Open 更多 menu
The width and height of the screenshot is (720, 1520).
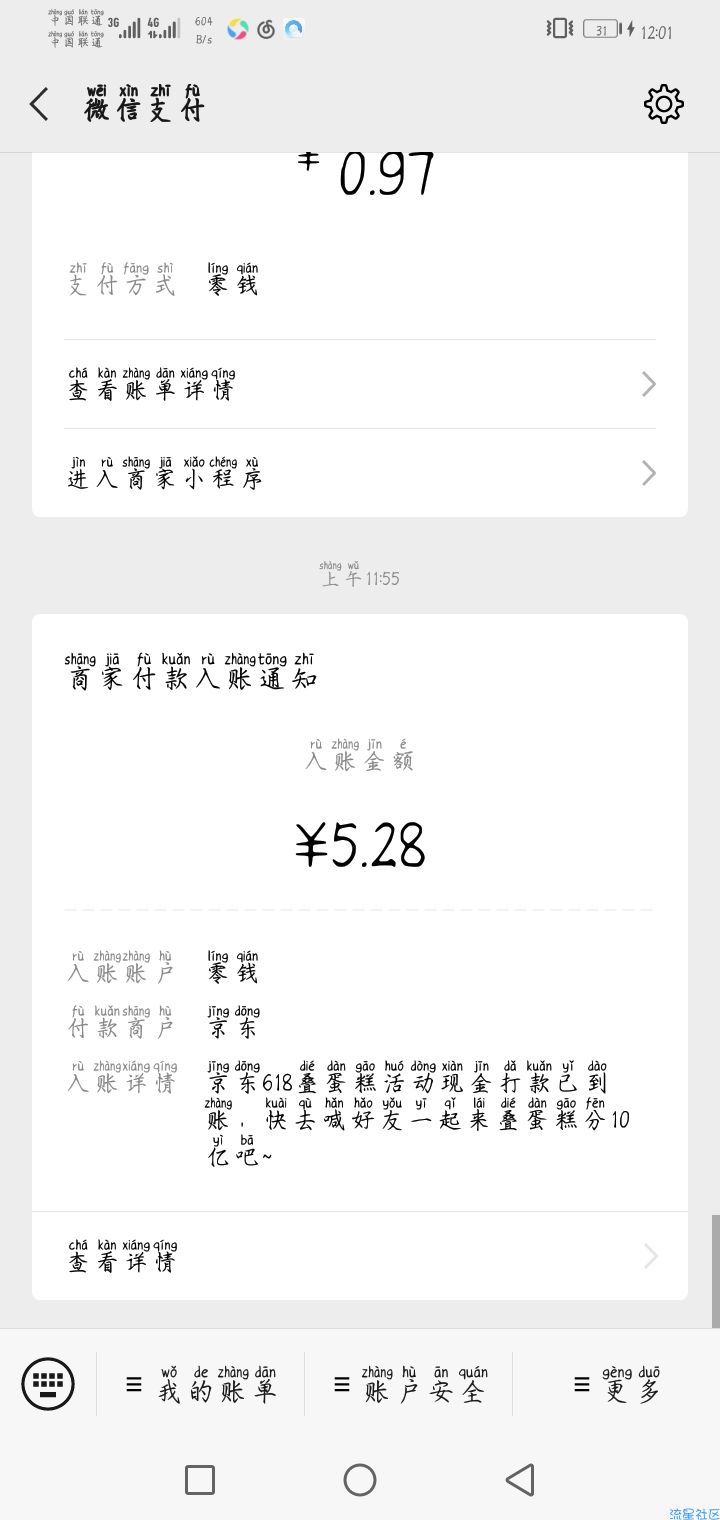click(617, 1384)
